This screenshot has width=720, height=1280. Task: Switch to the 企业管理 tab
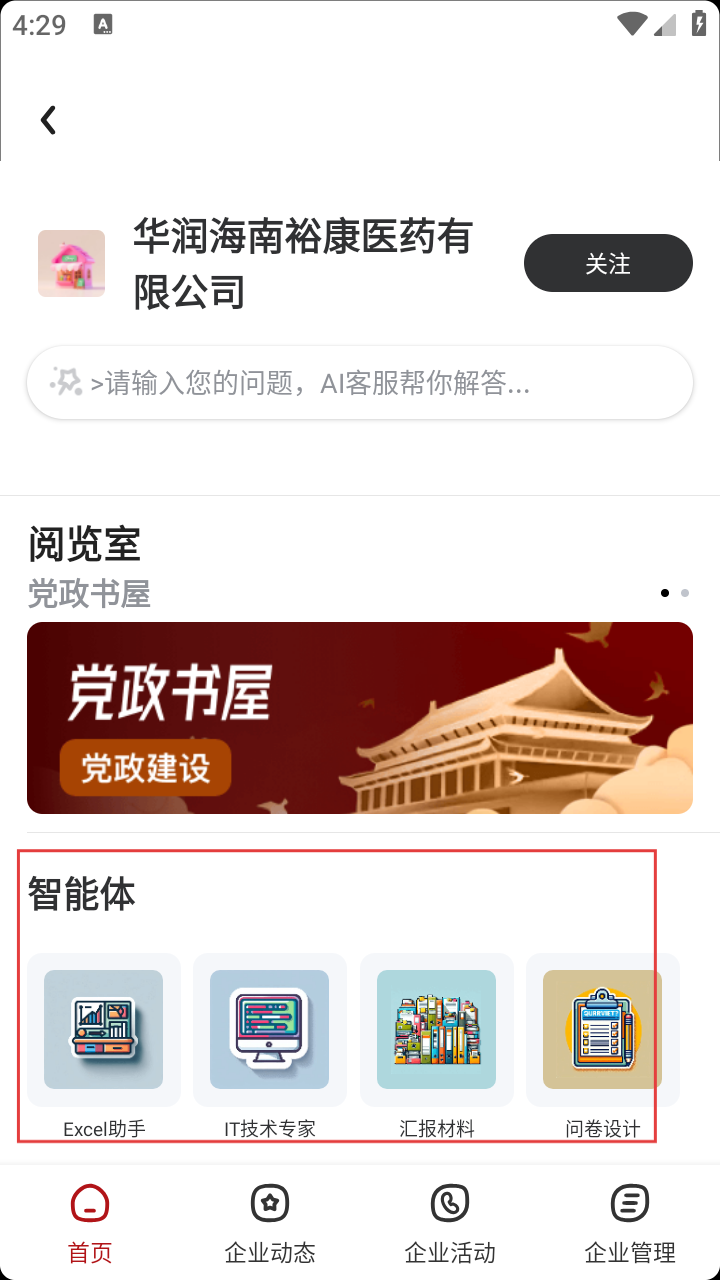point(630,1222)
